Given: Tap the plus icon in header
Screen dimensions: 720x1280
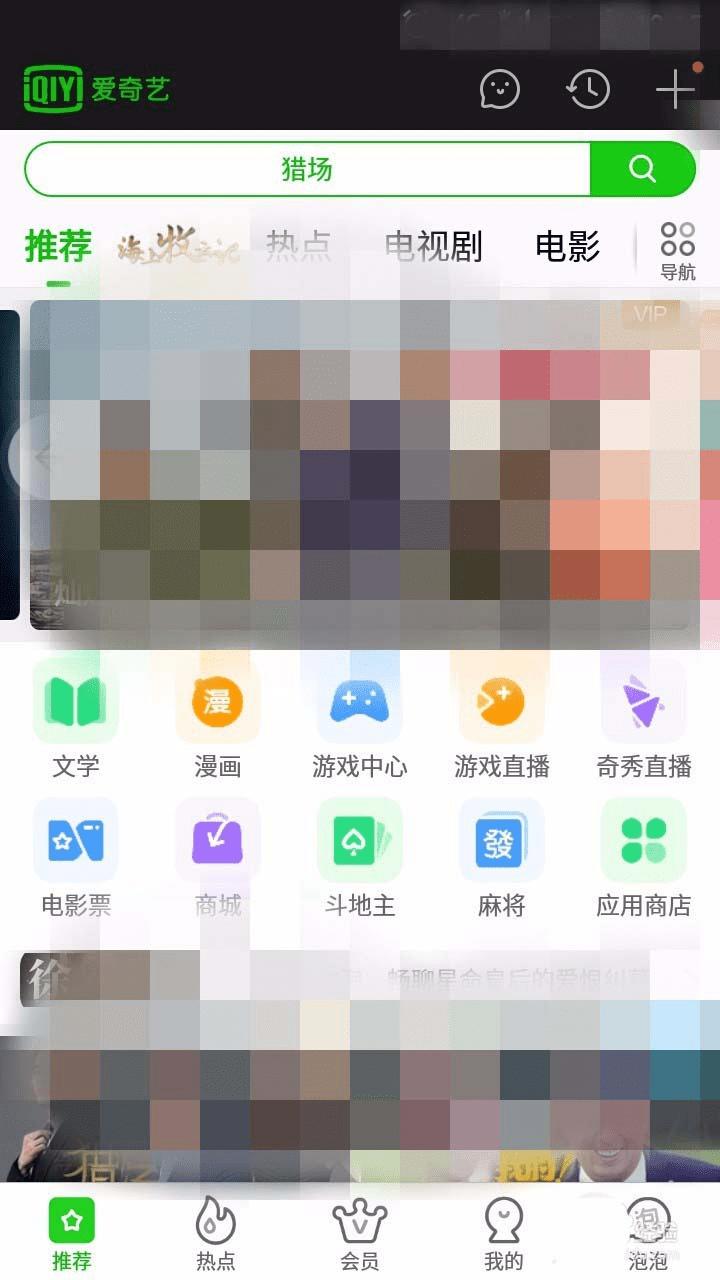Looking at the screenshot, I should pyautogui.click(x=675, y=89).
